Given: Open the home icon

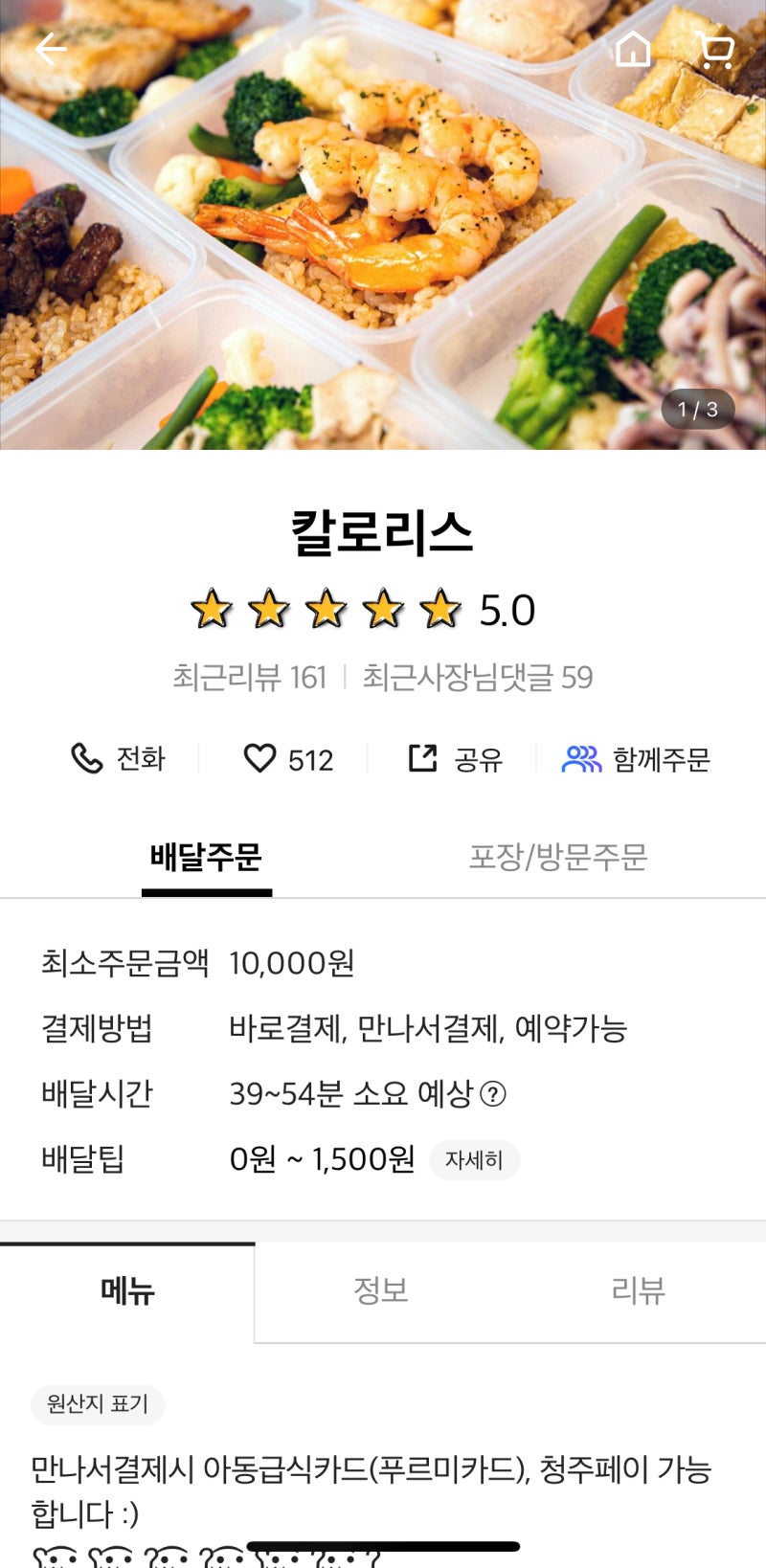Looking at the screenshot, I should point(632,49).
